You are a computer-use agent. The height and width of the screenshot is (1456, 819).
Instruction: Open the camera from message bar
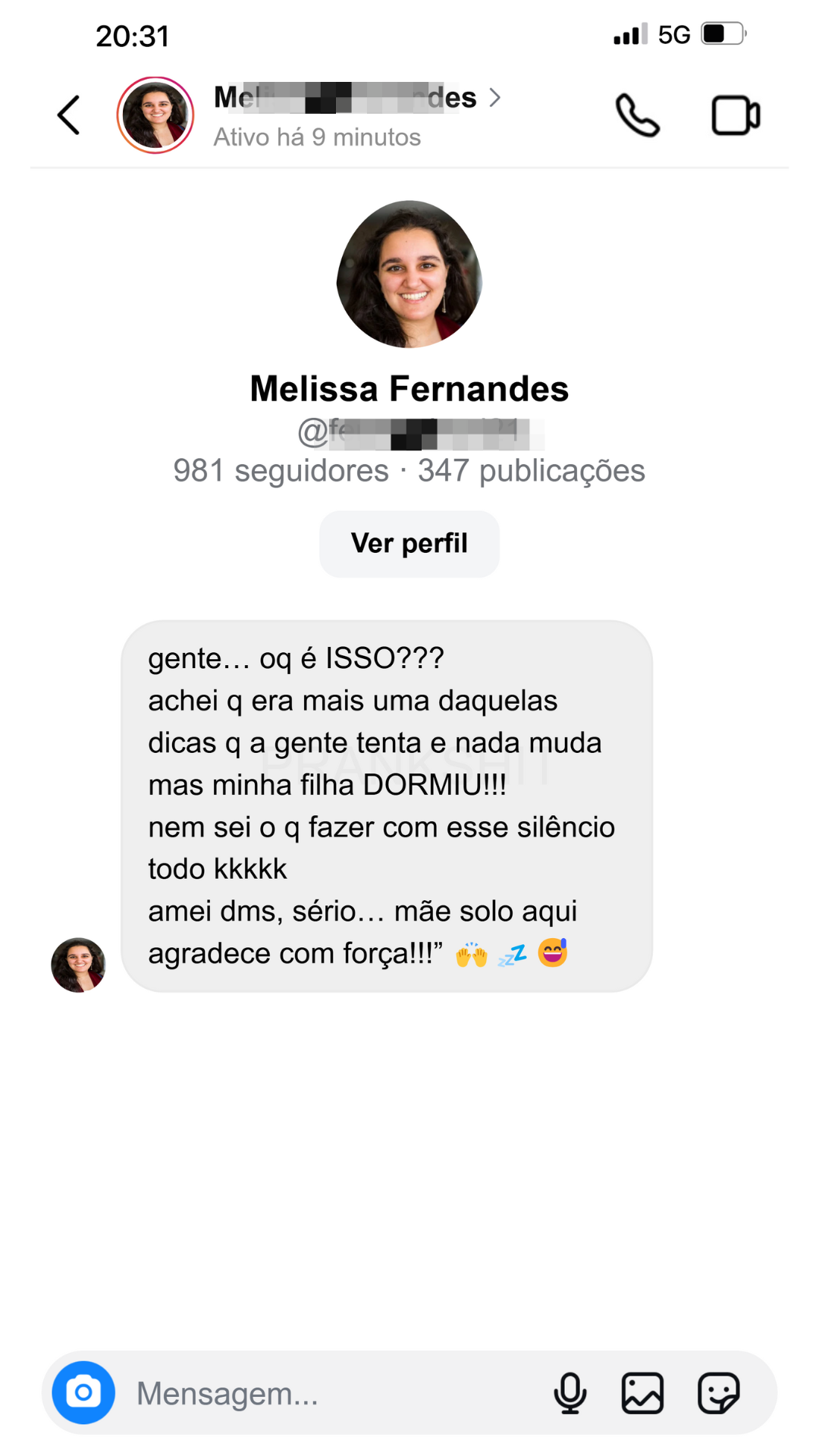(83, 1392)
